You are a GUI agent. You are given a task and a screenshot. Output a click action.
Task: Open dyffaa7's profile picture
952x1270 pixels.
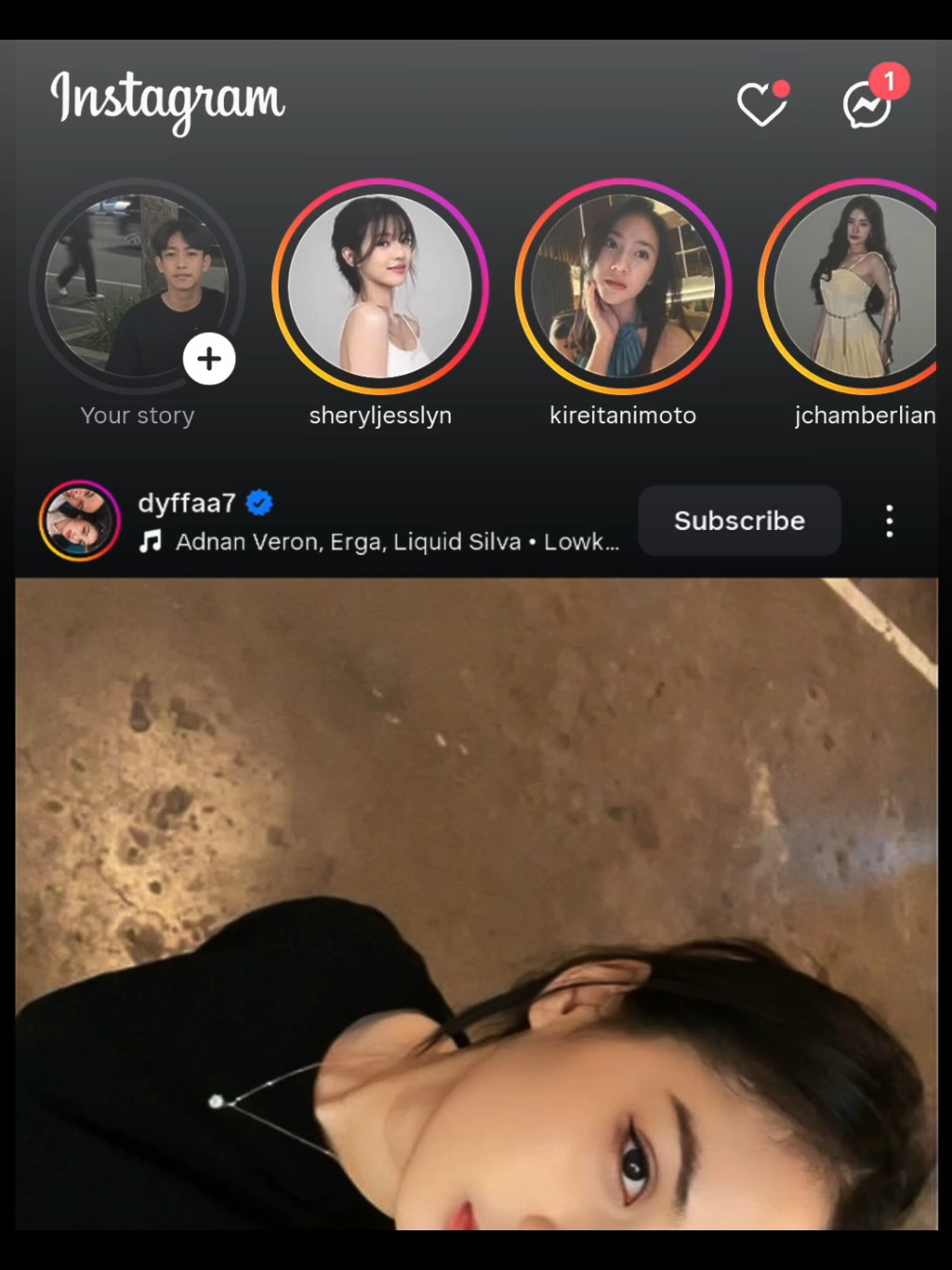click(x=79, y=521)
